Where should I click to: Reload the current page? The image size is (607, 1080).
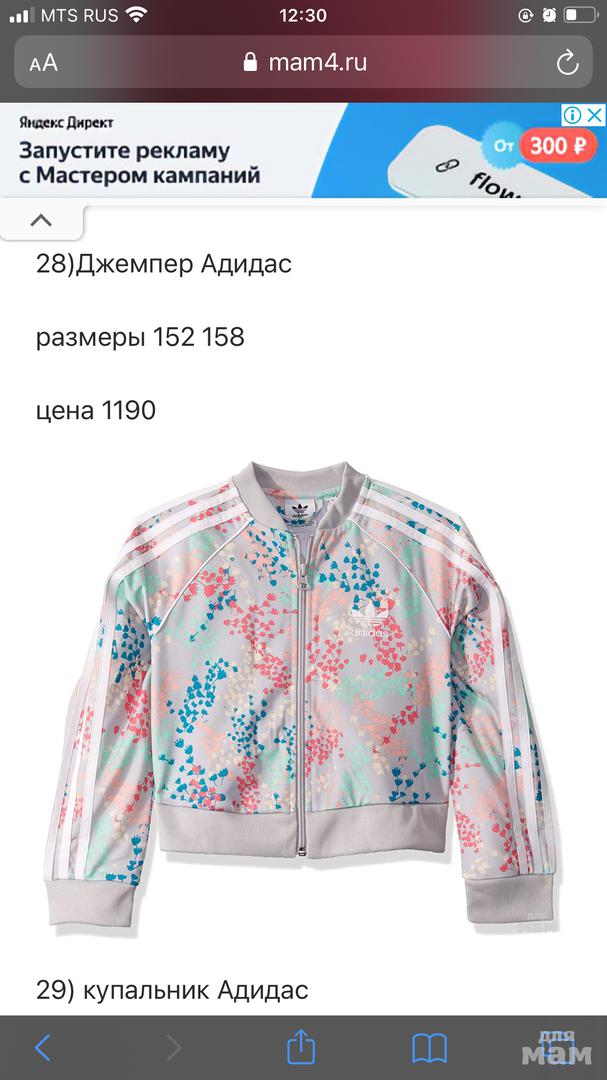(567, 63)
